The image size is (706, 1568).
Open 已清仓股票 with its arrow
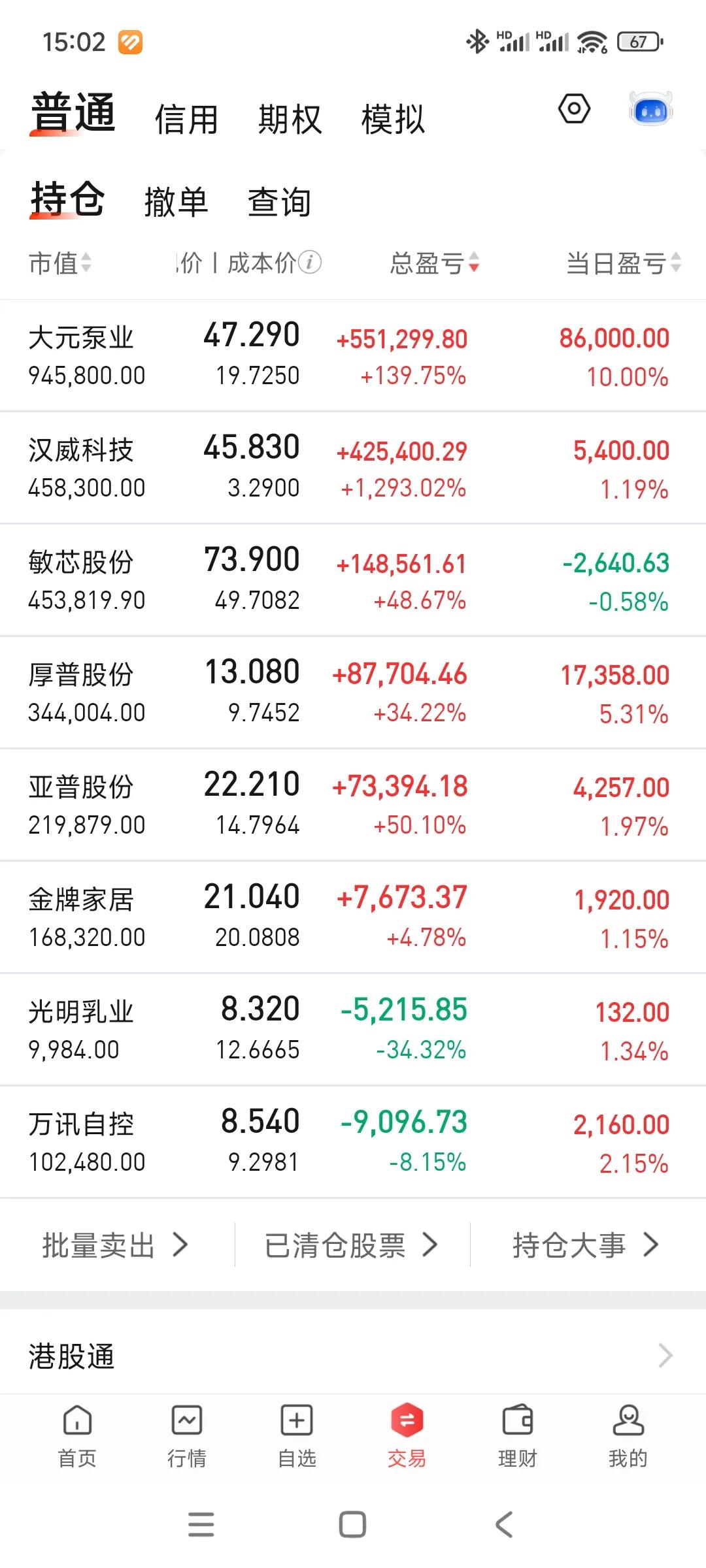click(x=350, y=1243)
